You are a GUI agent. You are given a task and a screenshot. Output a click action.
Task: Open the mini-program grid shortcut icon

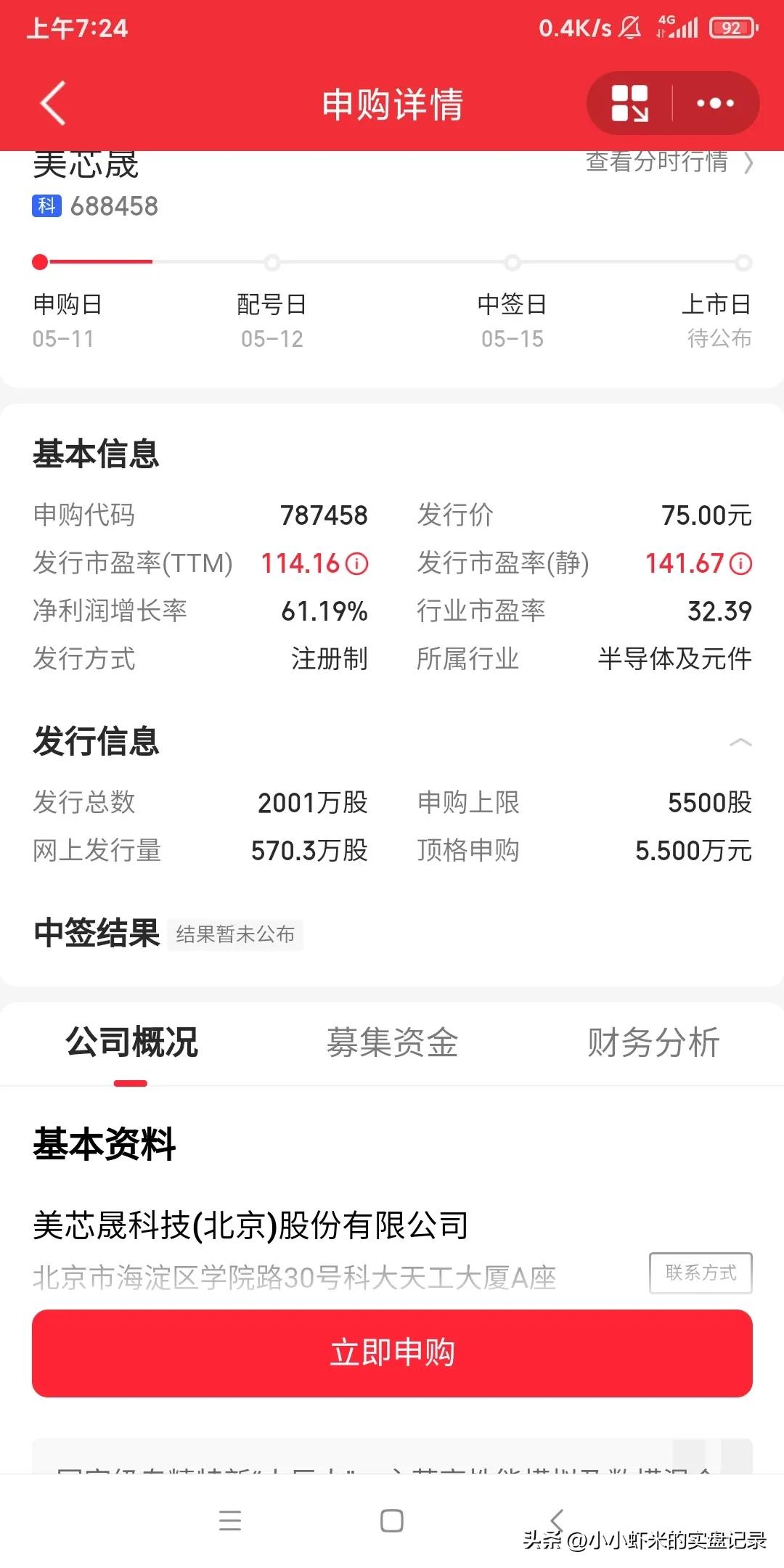coord(629,103)
